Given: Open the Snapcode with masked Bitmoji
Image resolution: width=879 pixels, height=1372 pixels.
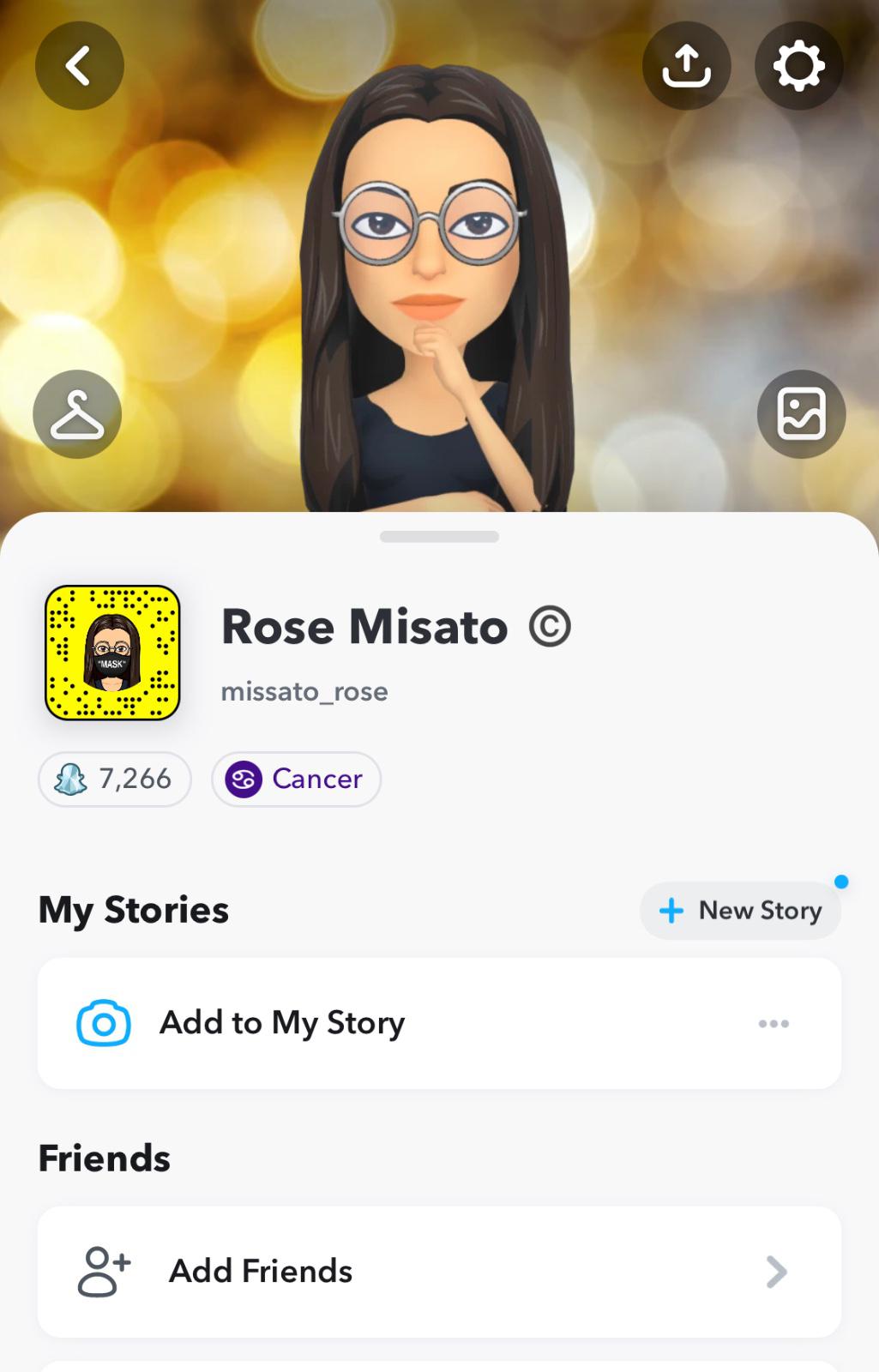Looking at the screenshot, I should click(112, 653).
